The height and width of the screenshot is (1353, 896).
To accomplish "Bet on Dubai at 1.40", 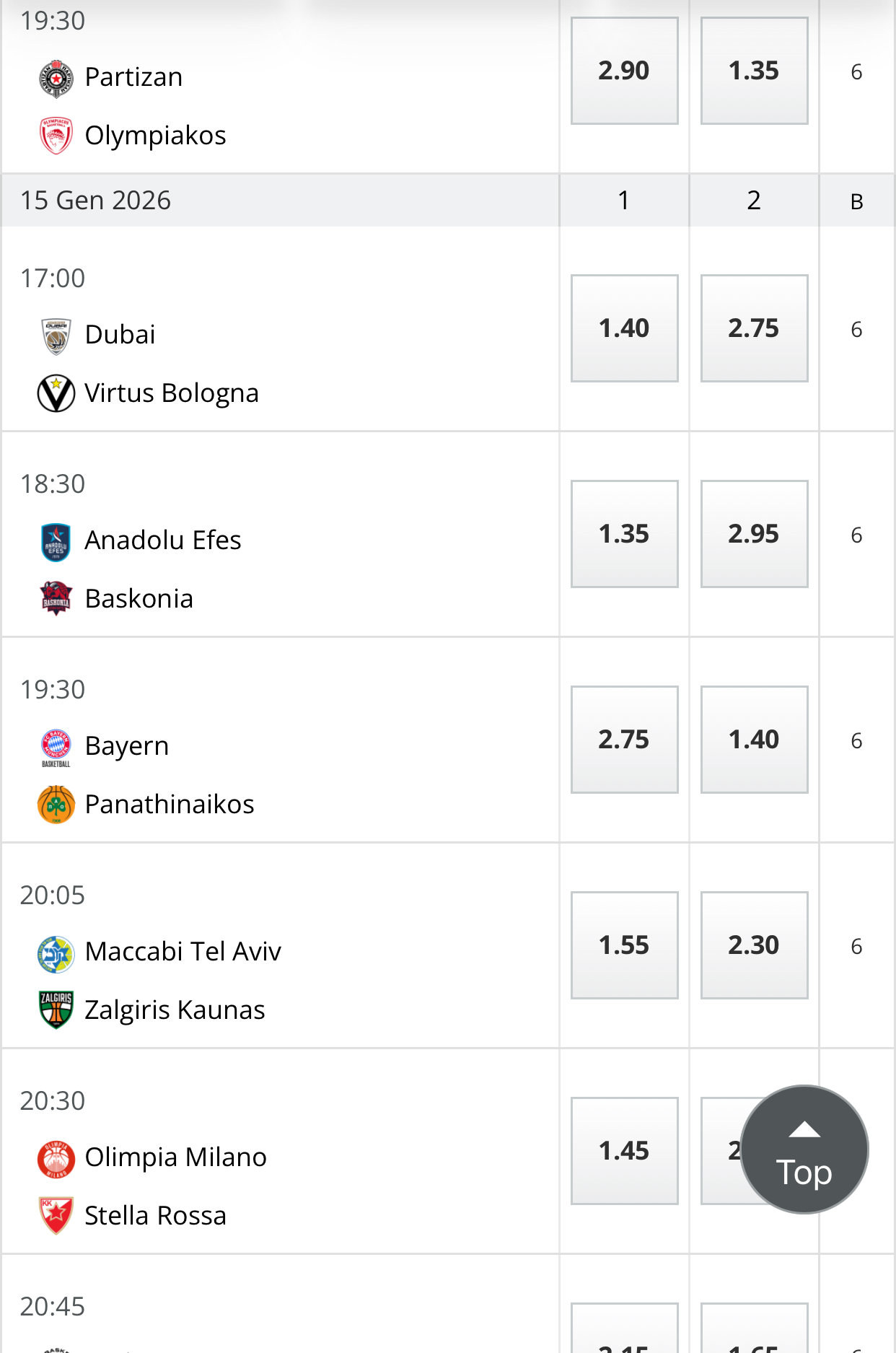I will (624, 328).
